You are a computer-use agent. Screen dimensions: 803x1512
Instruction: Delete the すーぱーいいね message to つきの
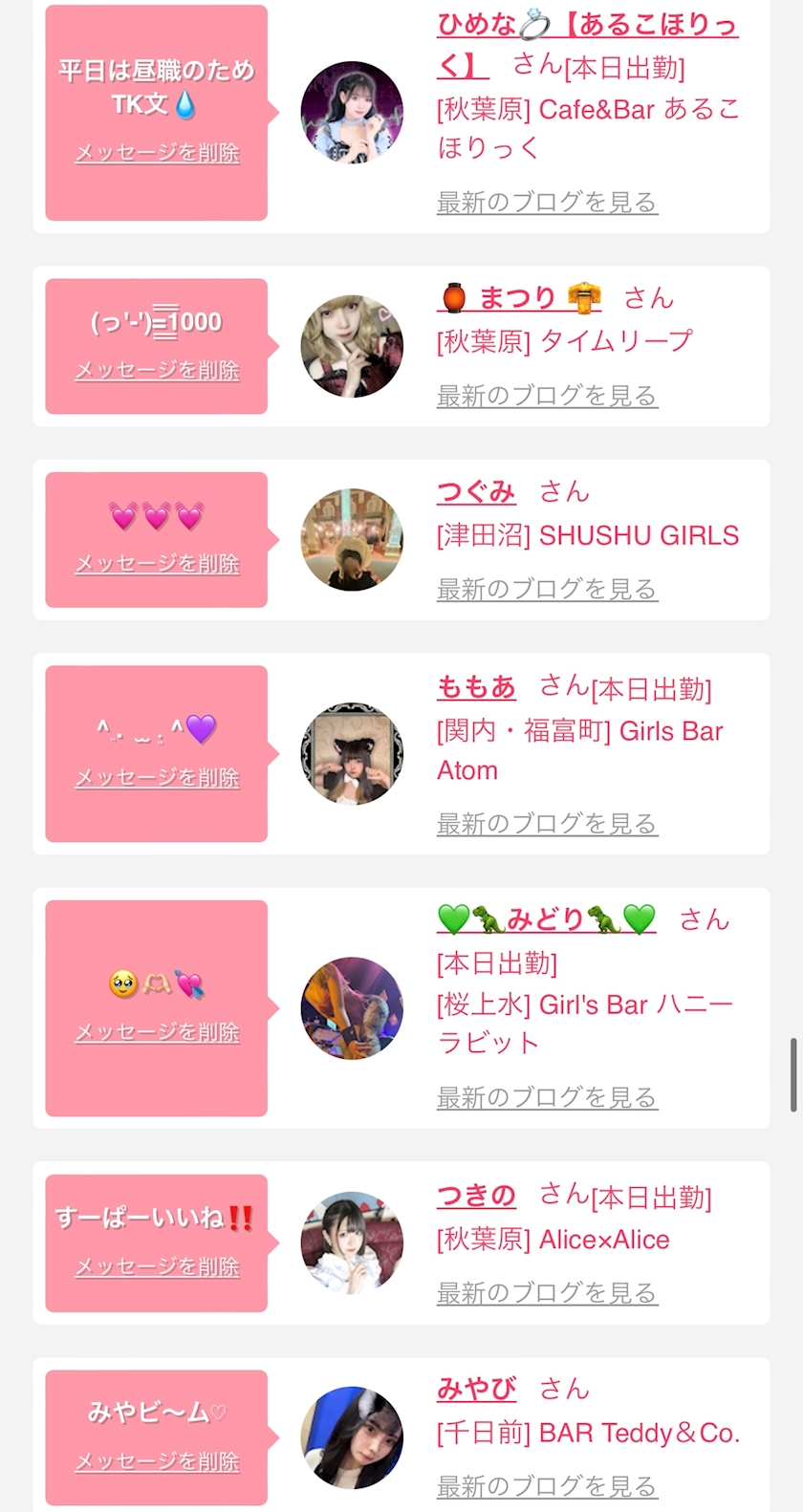157,1267
